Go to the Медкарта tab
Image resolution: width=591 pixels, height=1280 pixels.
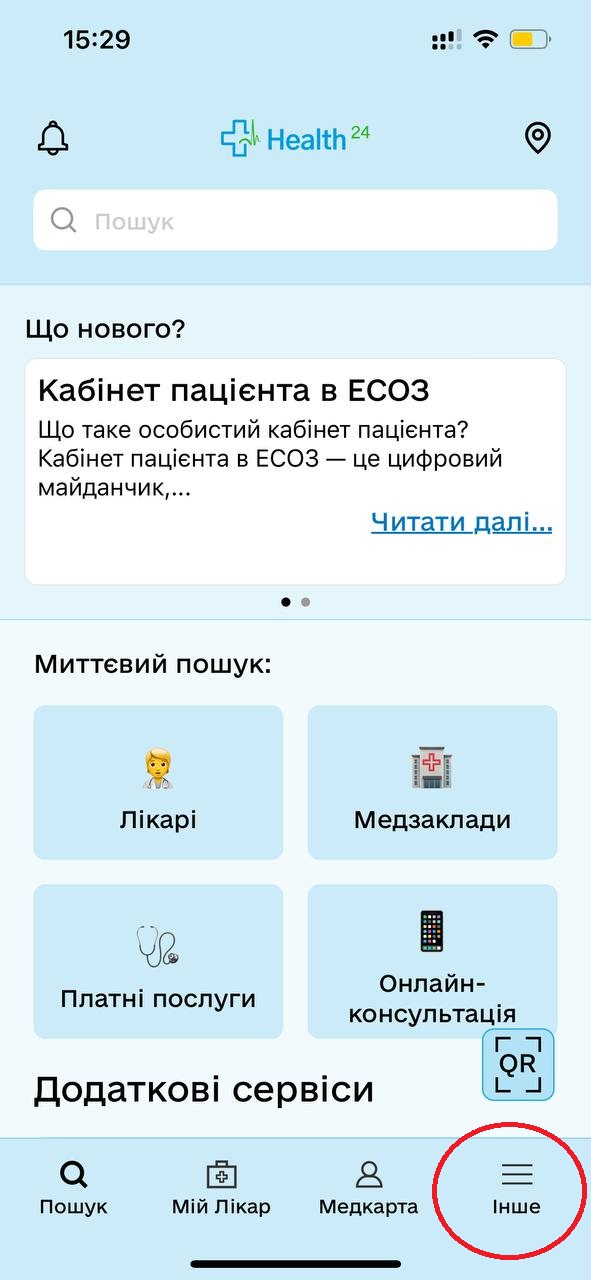click(x=368, y=1189)
